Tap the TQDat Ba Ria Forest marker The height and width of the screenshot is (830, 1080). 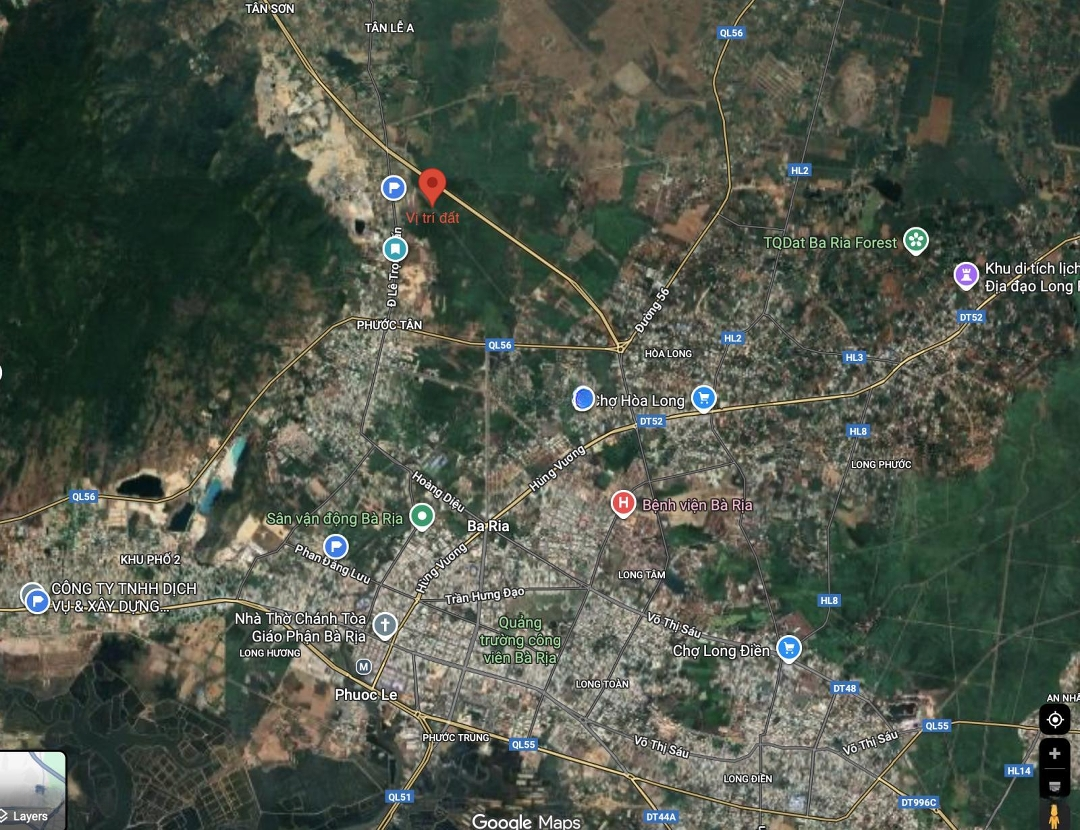(916, 240)
